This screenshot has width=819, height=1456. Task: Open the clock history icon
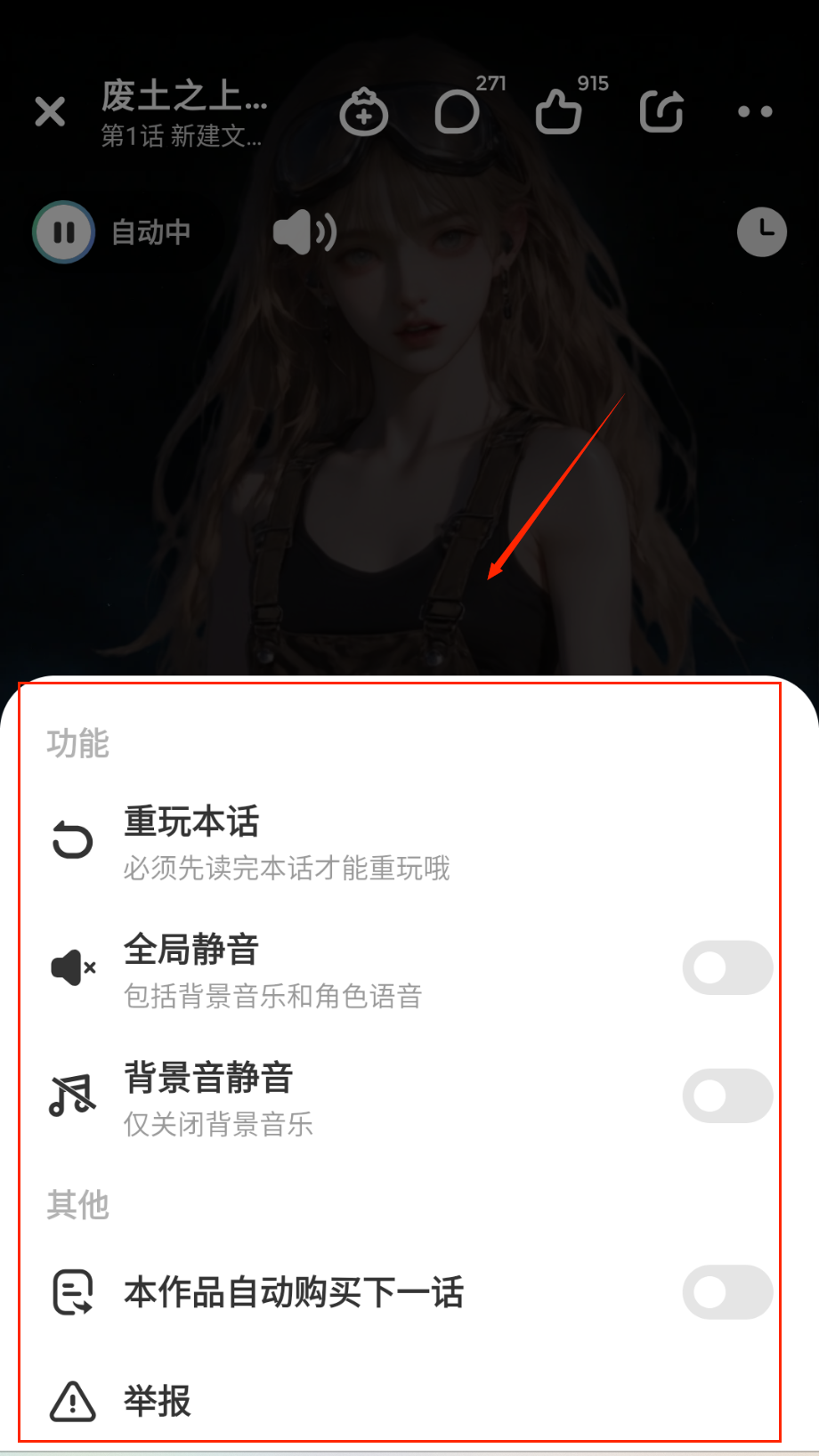(x=762, y=232)
